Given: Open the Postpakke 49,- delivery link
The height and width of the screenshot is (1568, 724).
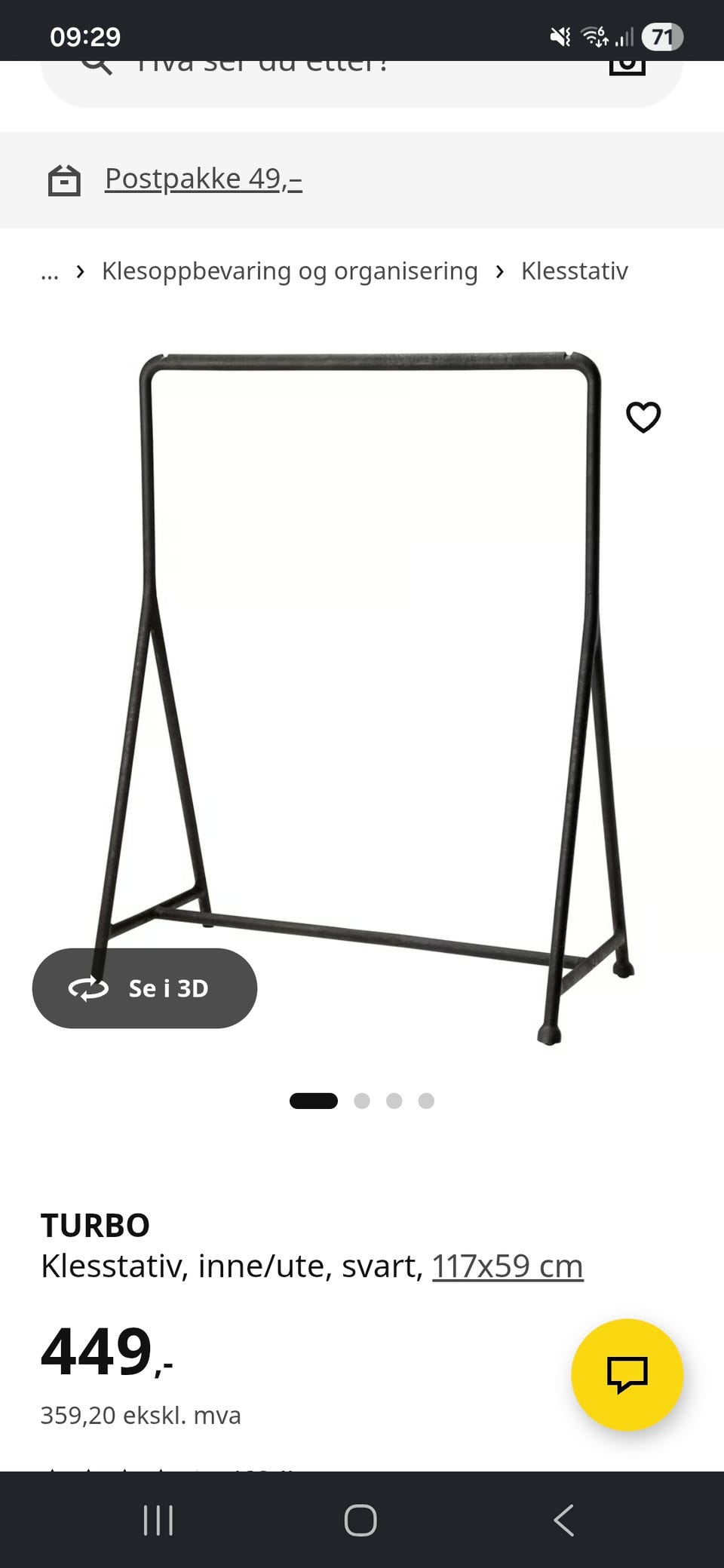Looking at the screenshot, I should (x=203, y=179).
